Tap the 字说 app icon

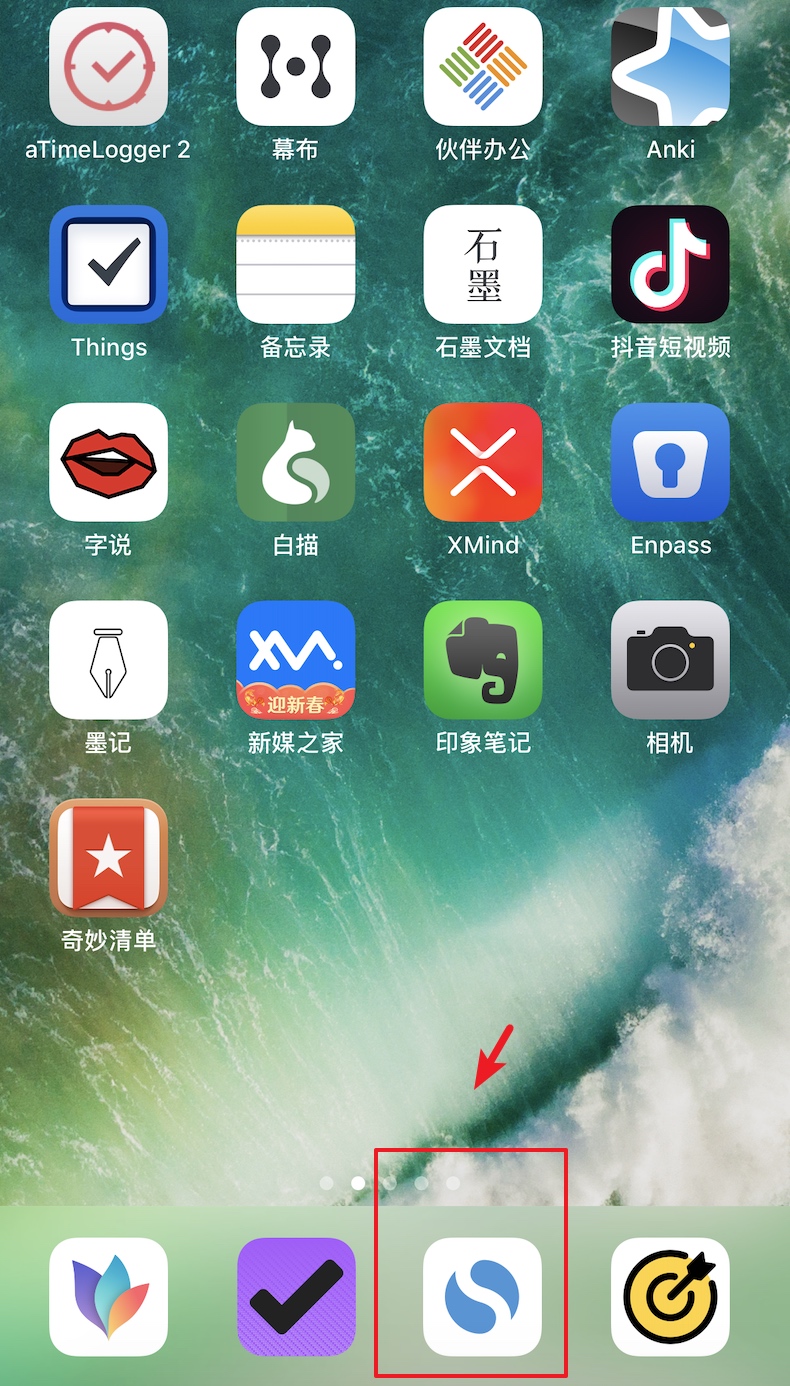click(108, 462)
